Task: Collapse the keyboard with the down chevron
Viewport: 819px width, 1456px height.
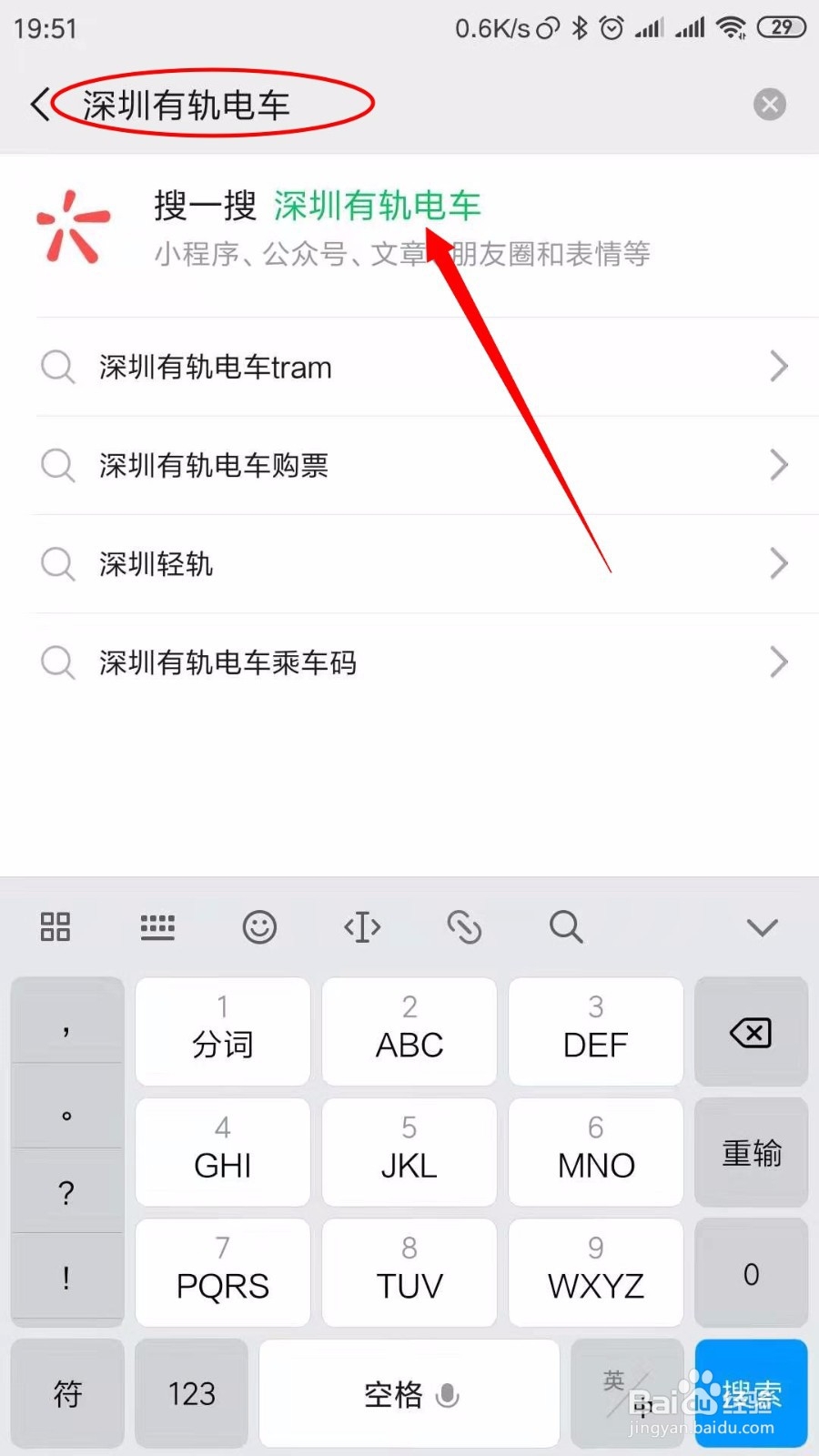Action: click(x=762, y=926)
